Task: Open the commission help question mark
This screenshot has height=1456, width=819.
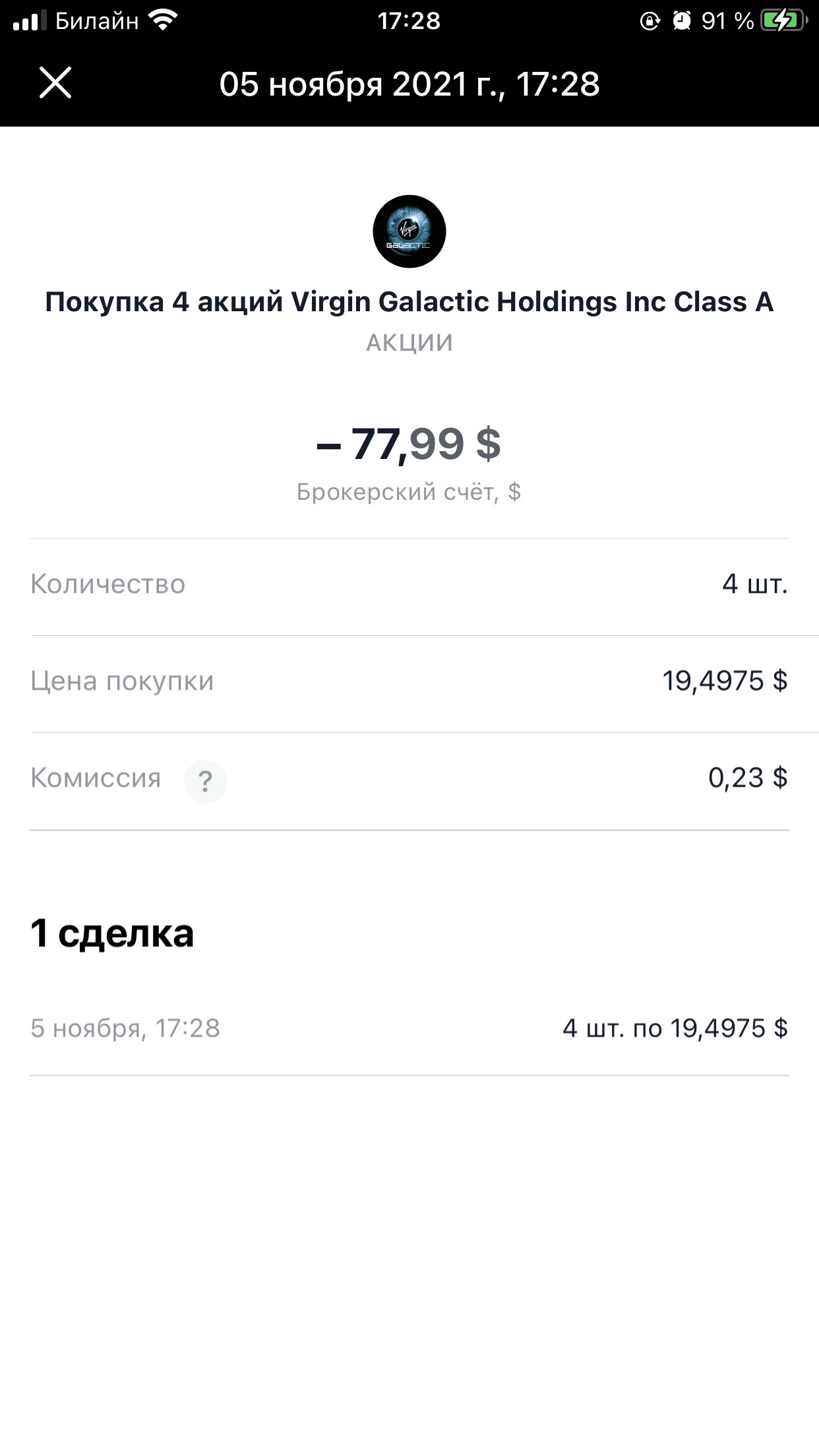Action: 205,781
